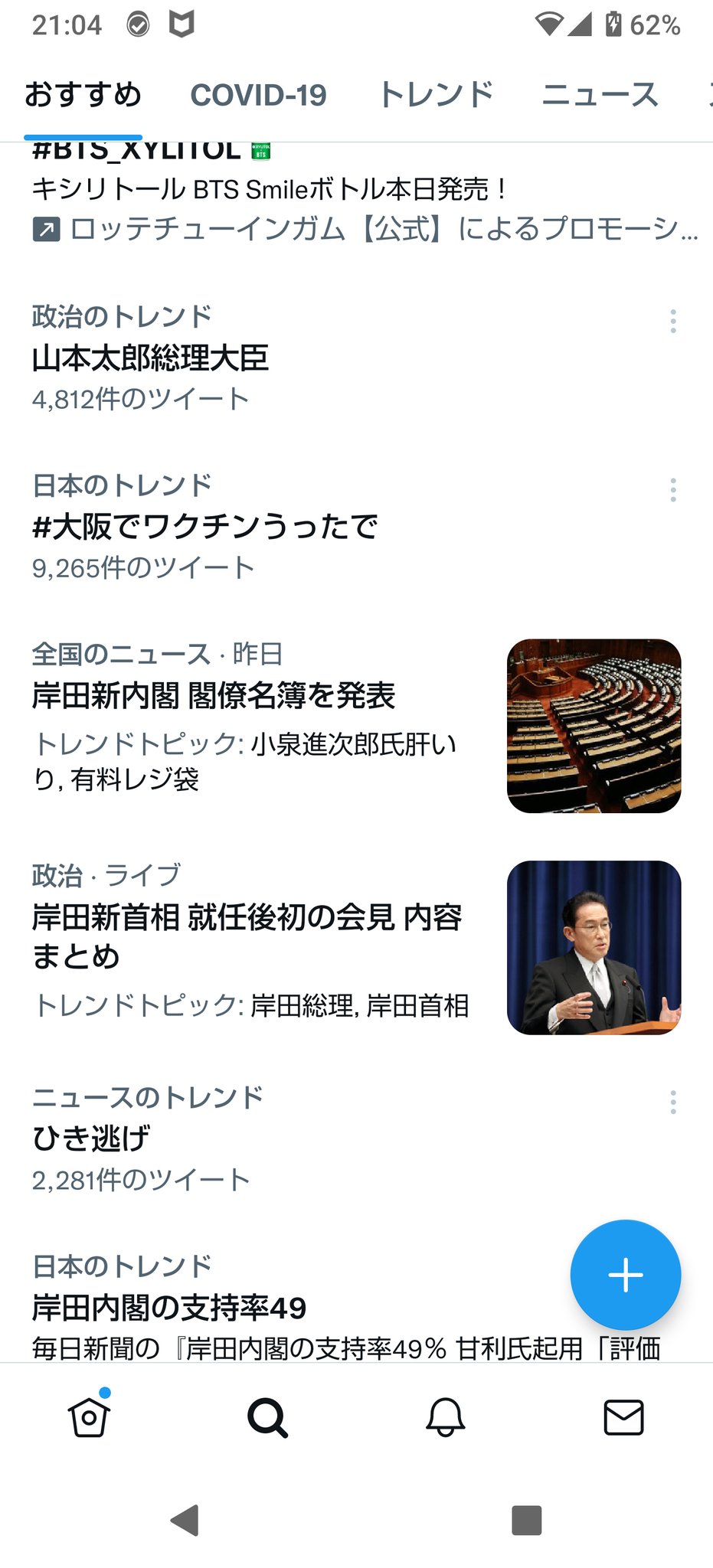Switch to the ニュース tab
The height and width of the screenshot is (1568, 713).
(x=600, y=96)
